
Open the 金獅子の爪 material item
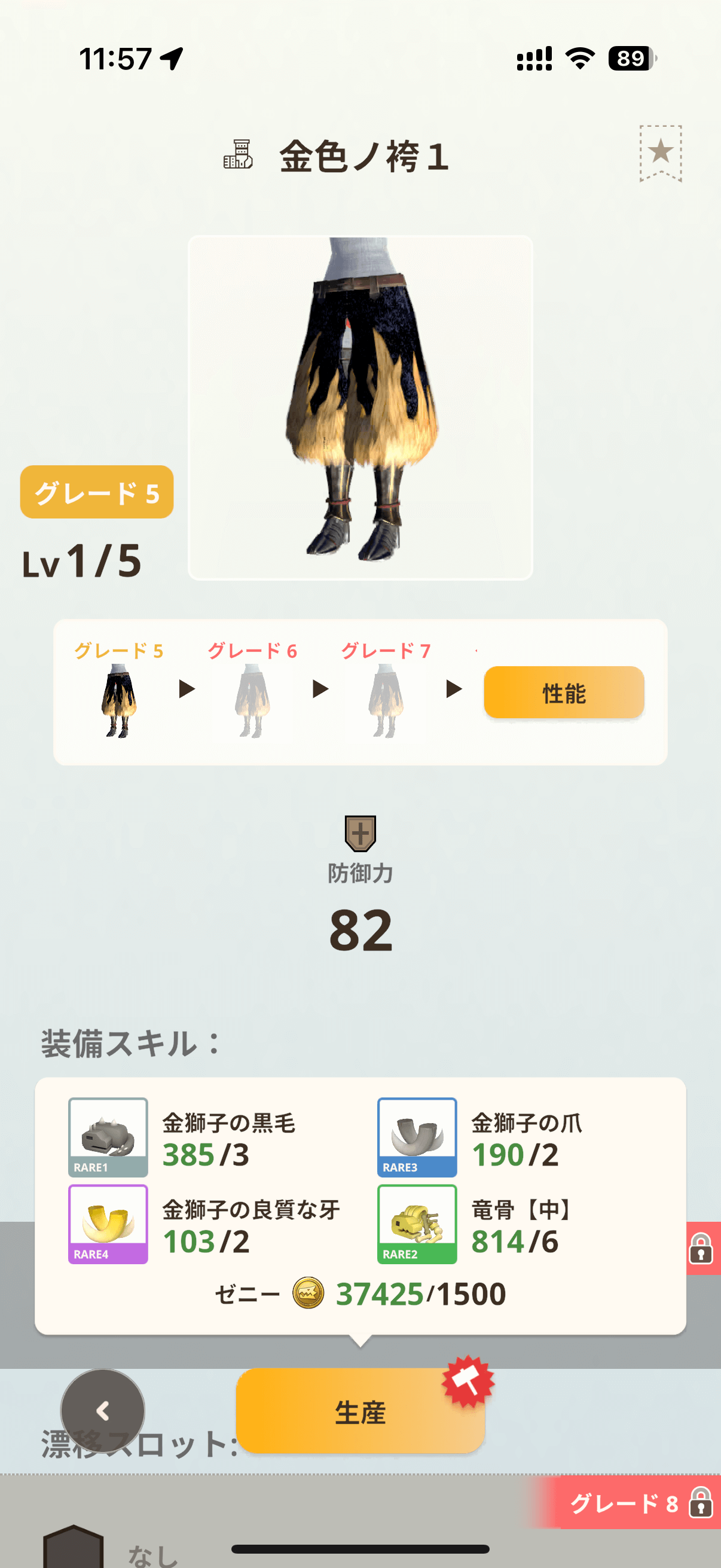coord(417,1136)
